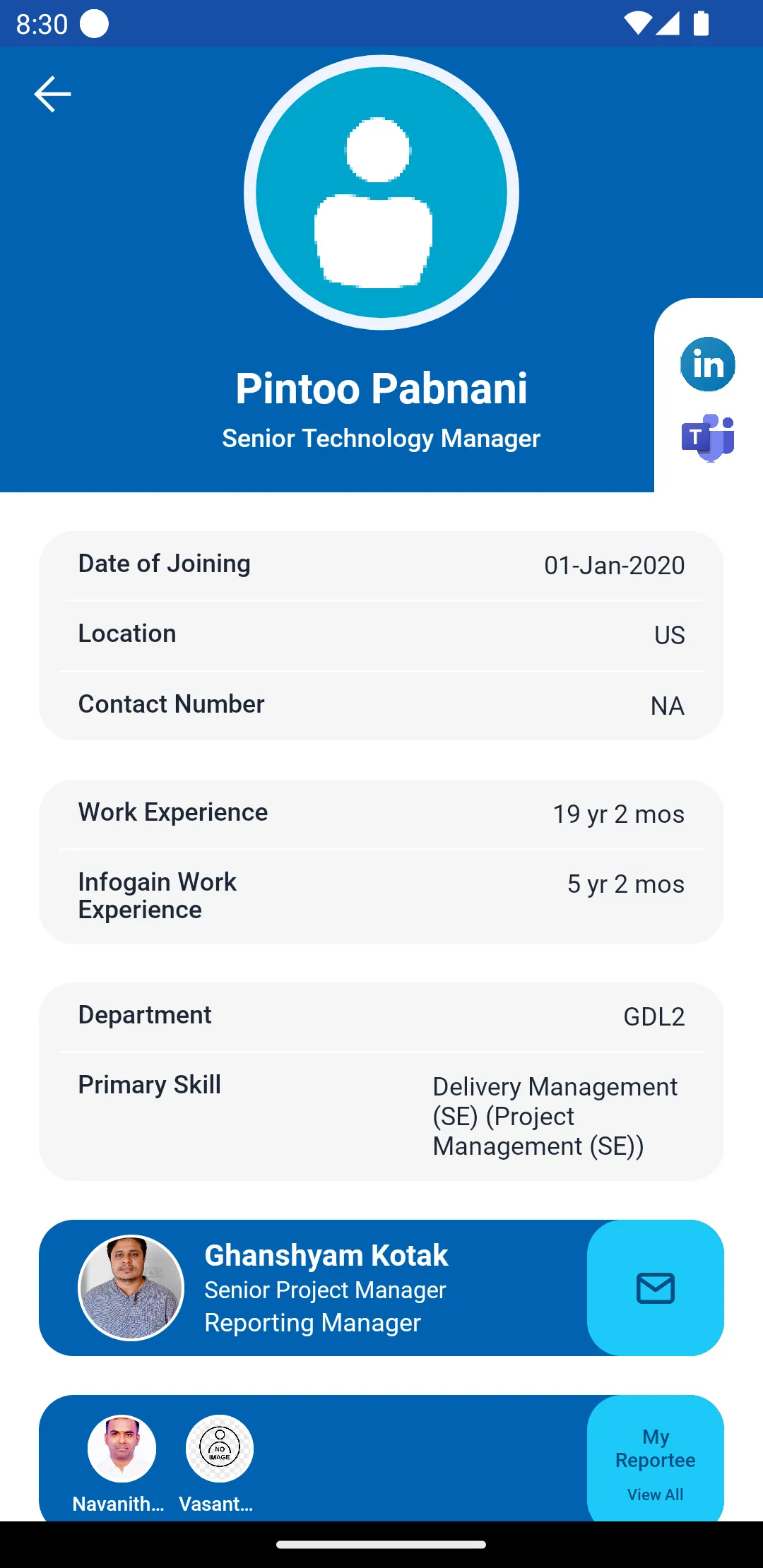Open Pintoo Pabnani's LinkedIn profile
The height and width of the screenshot is (1568, 763).
pos(707,364)
